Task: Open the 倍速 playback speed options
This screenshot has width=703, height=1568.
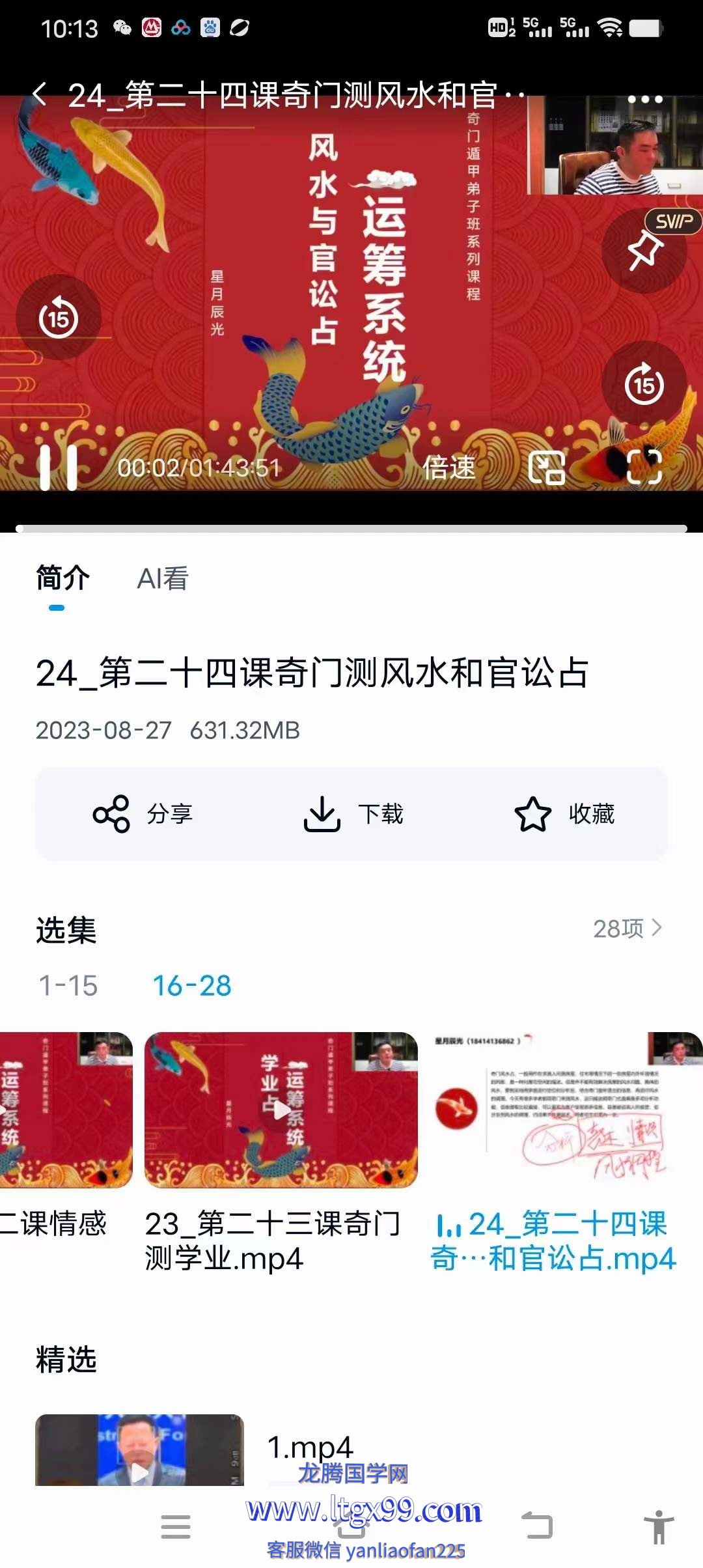Action: click(x=449, y=468)
